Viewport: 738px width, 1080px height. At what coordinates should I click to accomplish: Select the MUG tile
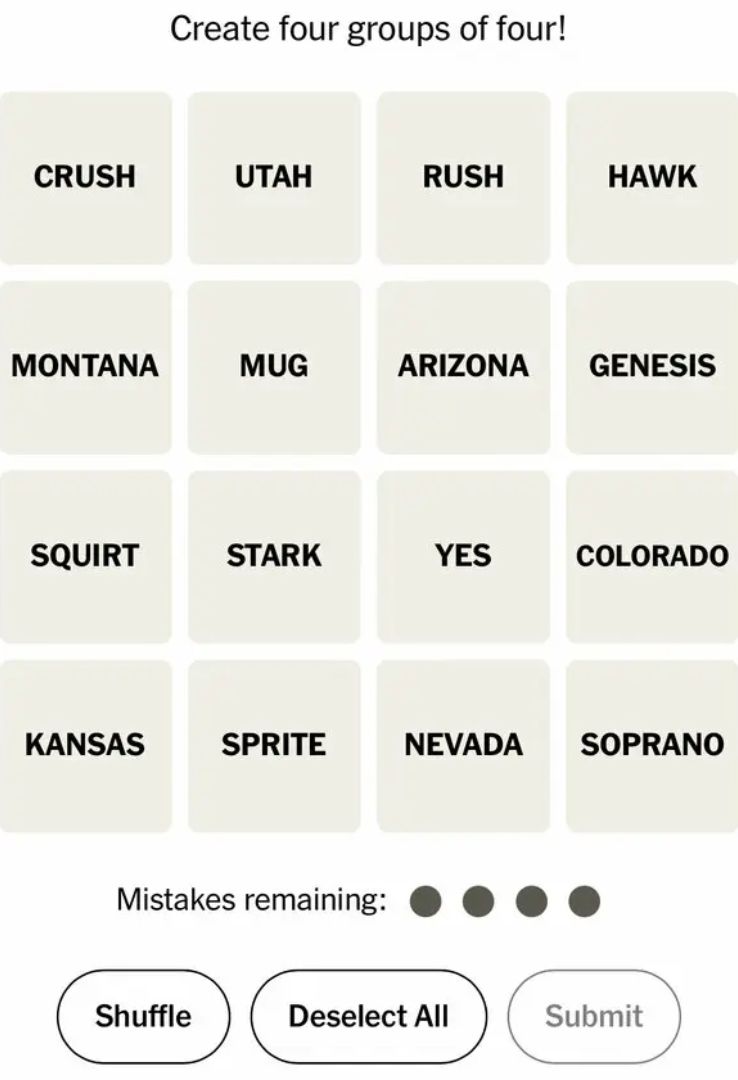(x=274, y=366)
